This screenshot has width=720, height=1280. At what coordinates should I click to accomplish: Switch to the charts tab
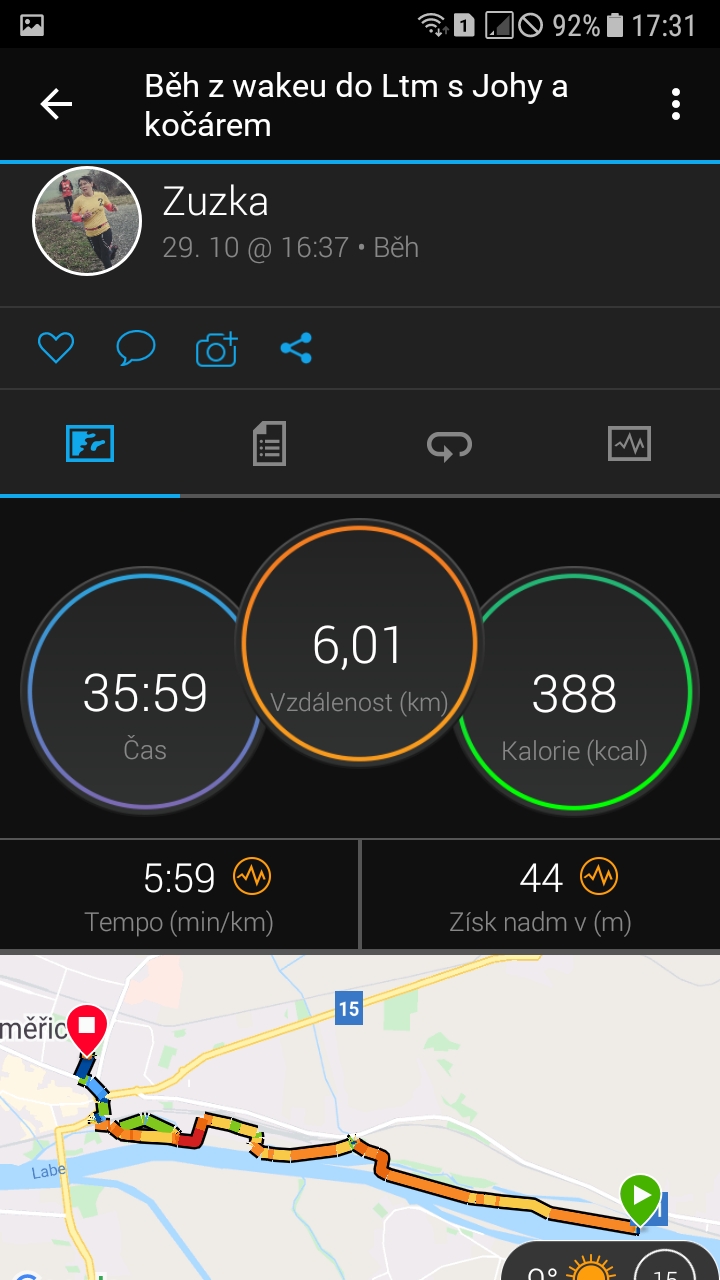point(629,443)
